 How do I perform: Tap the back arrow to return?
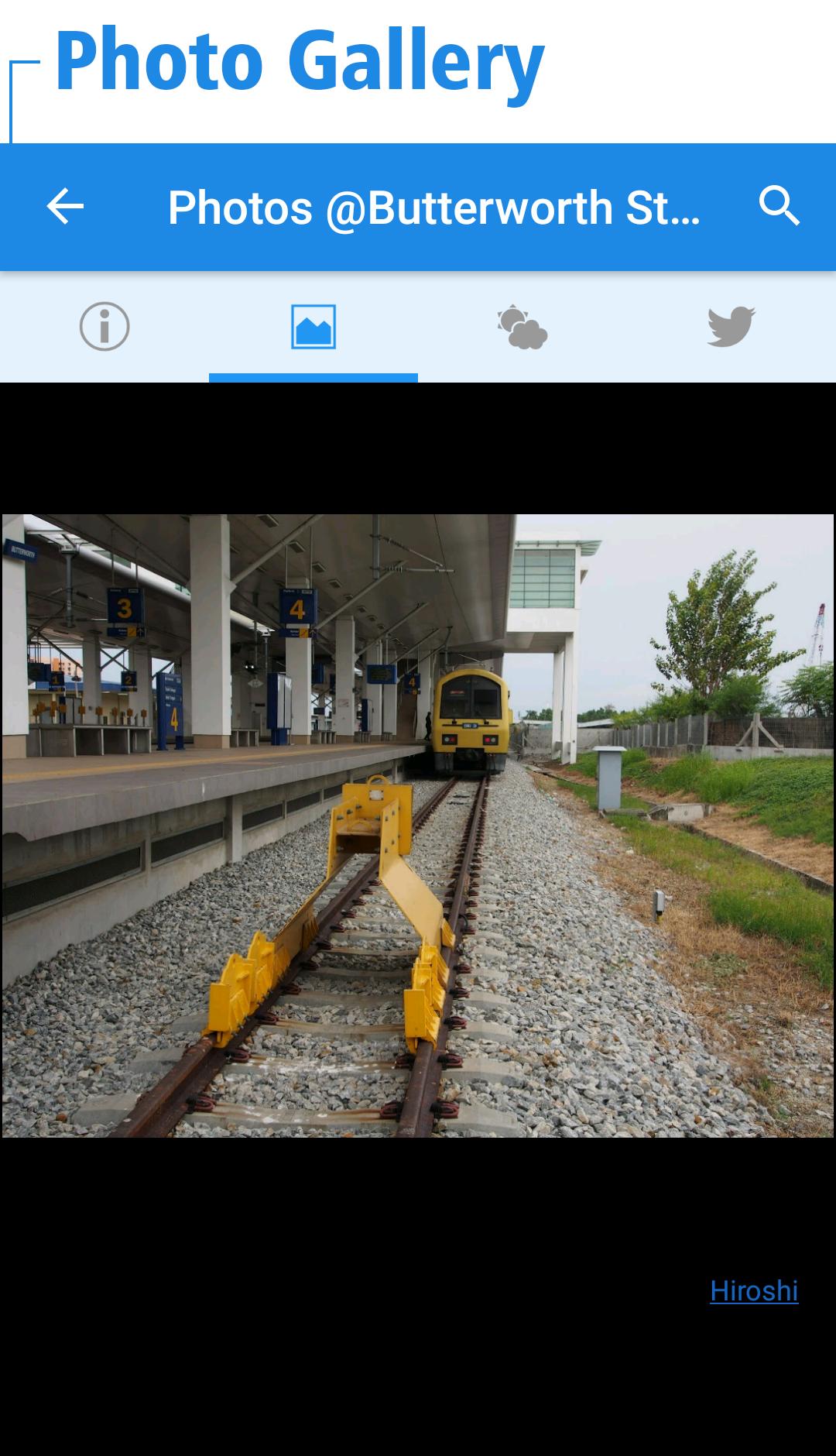[65, 207]
